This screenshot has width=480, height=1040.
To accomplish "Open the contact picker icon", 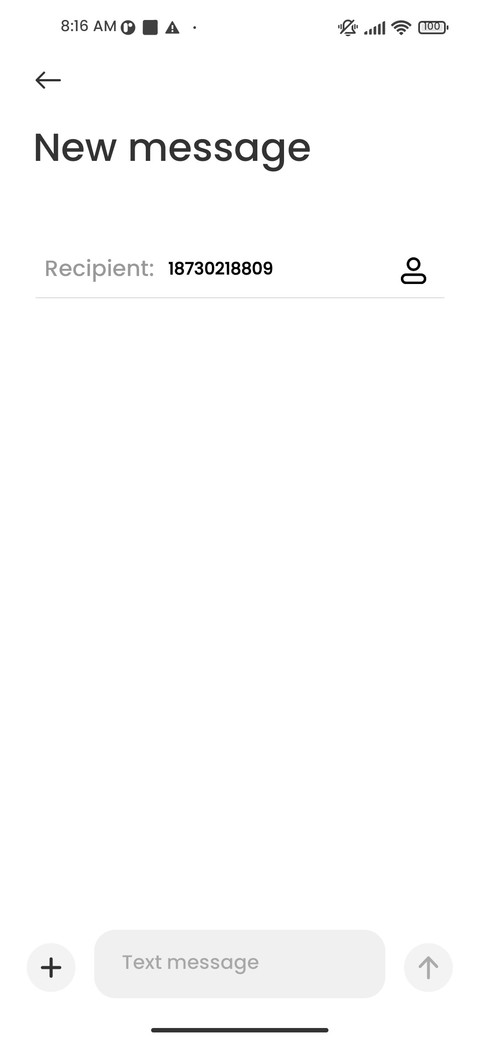I will 413,271.
